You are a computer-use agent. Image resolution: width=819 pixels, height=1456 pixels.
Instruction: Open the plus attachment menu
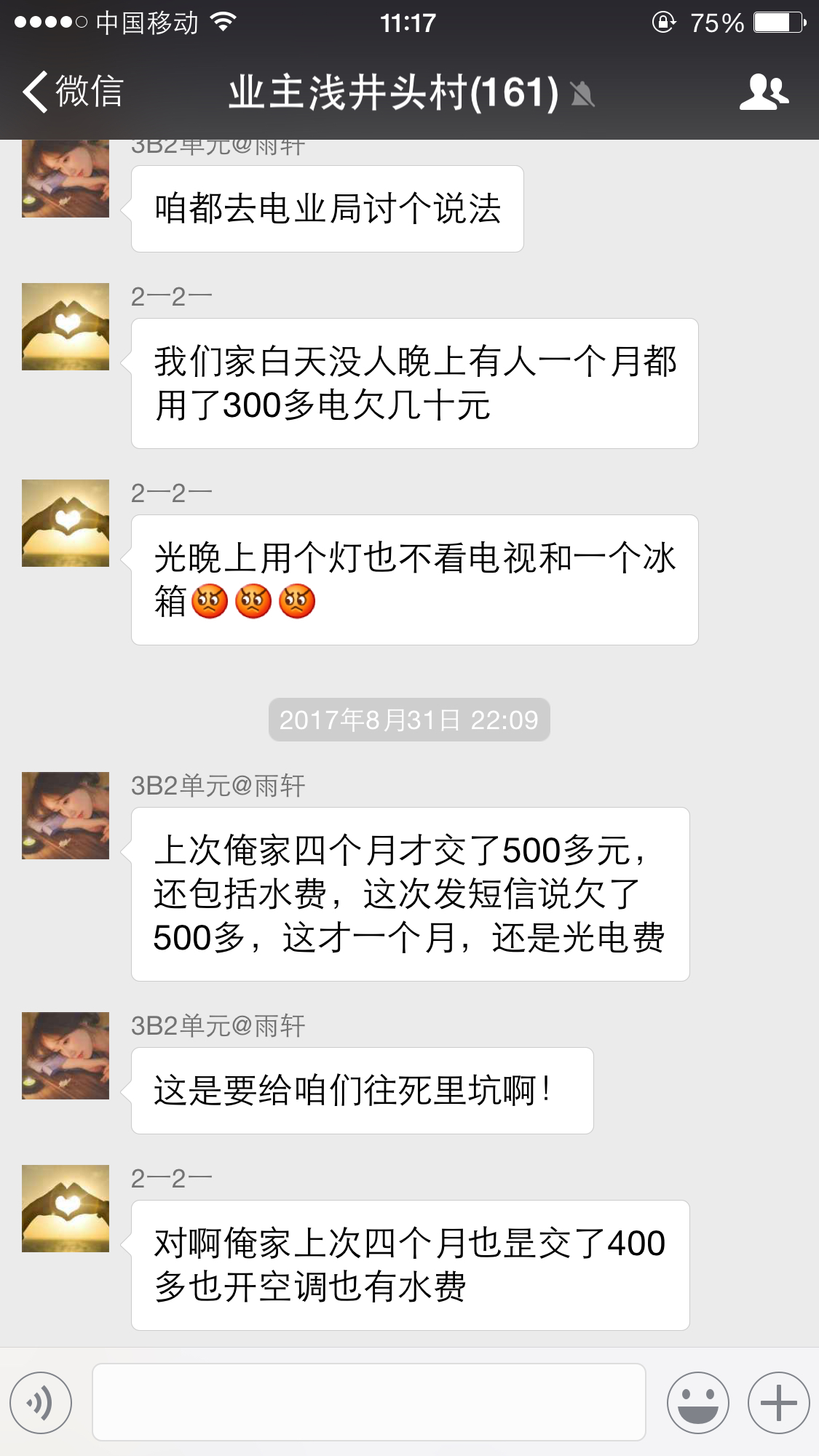tap(778, 1402)
